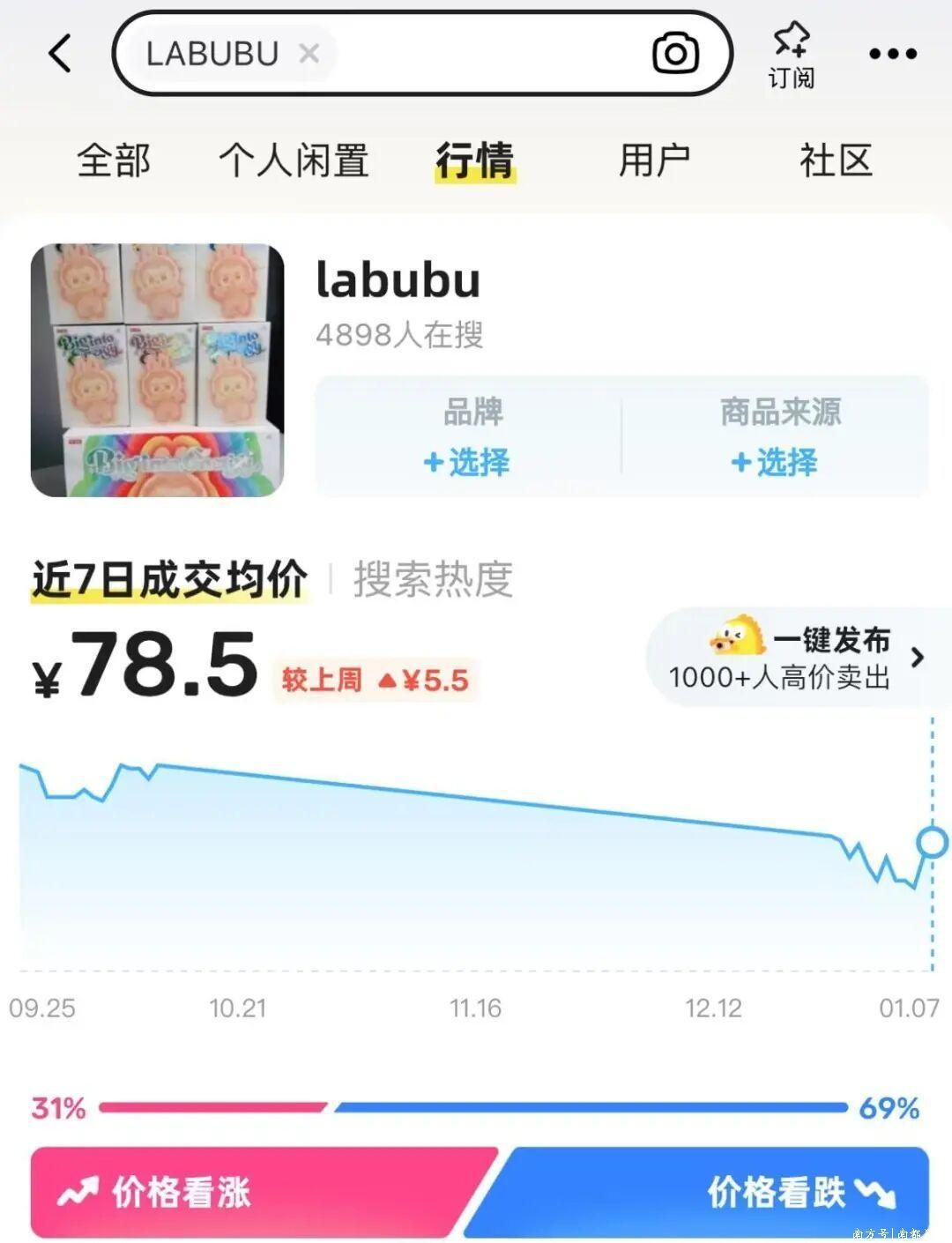The width and height of the screenshot is (952, 1243).
Task: Open the labubu product image
Action: 158,370
